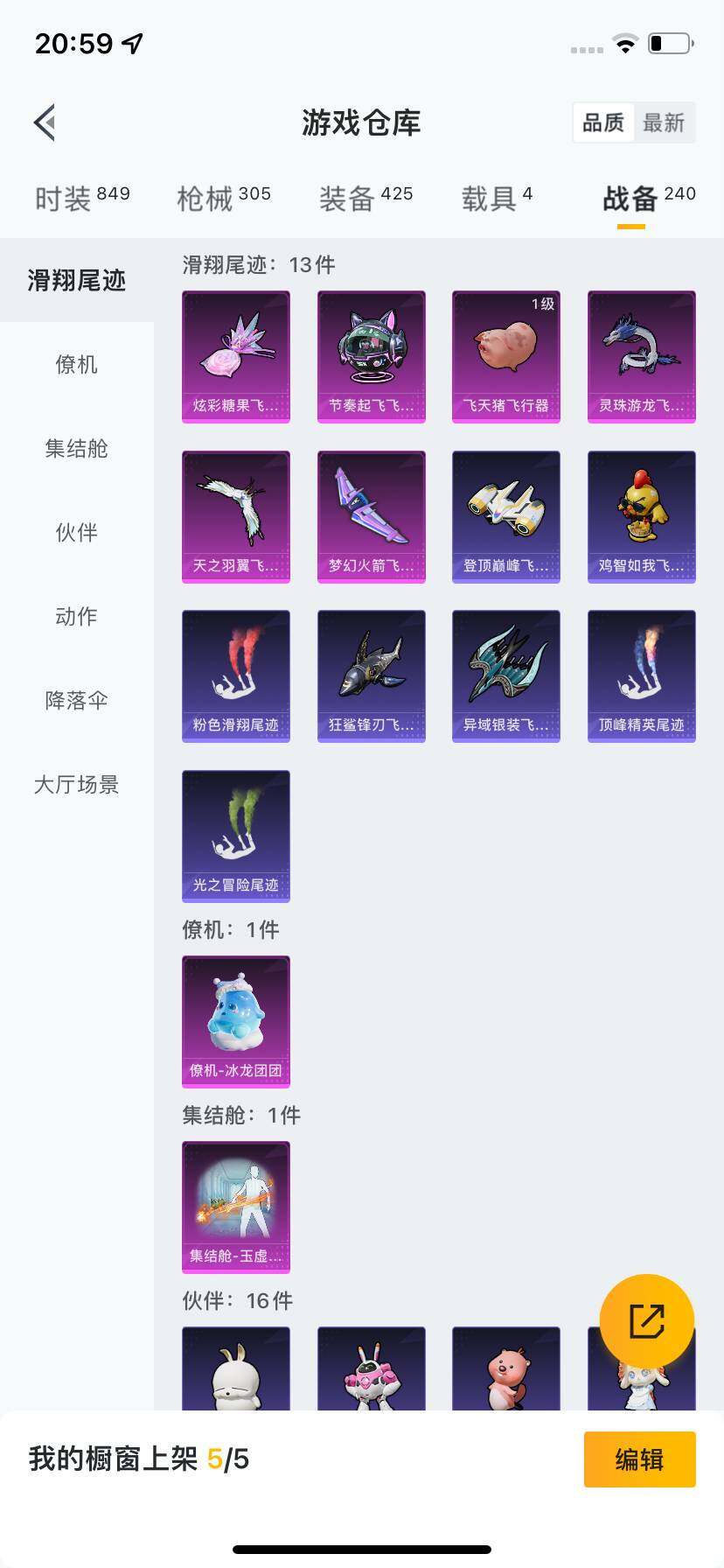Image resolution: width=724 pixels, height=1568 pixels.
Task: Select the 顶峰精英尾迹 item
Action: (x=641, y=675)
